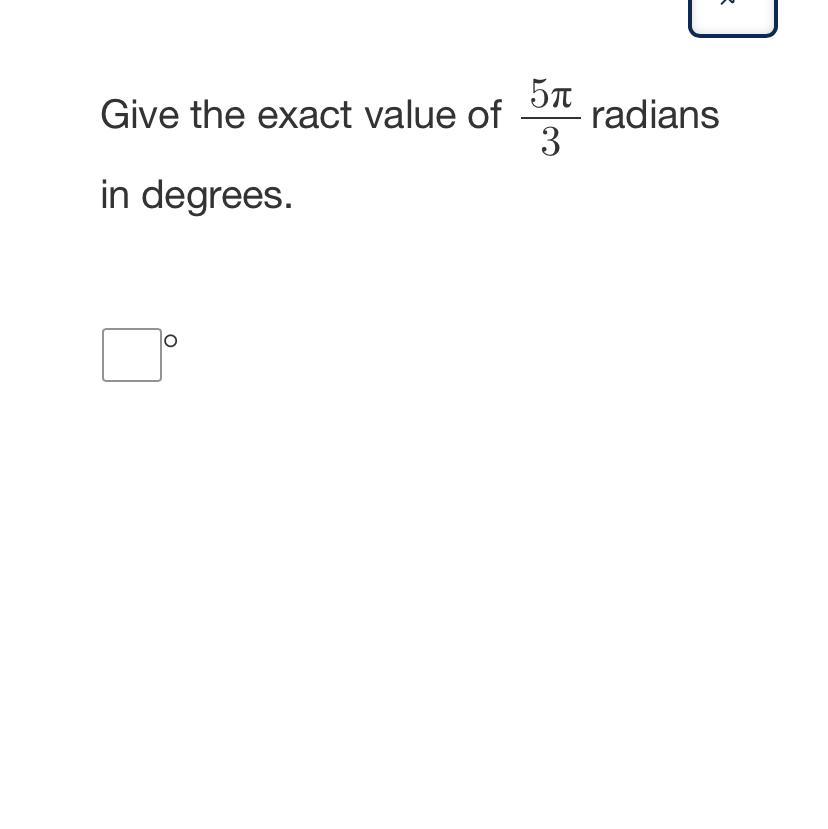The image size is (828, 829).
Task: Tap the outlined button in the top corner
Action: click(x=732, y=14)
